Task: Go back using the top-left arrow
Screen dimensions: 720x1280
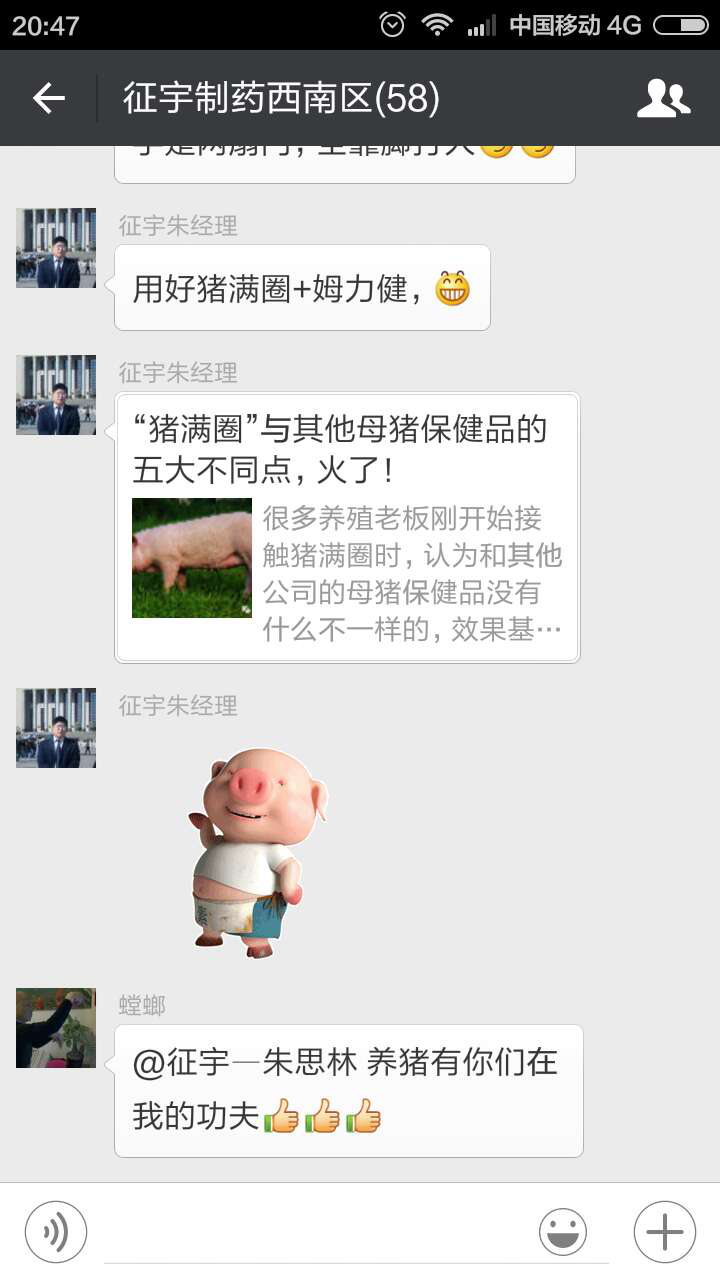Action: point(48,98)
